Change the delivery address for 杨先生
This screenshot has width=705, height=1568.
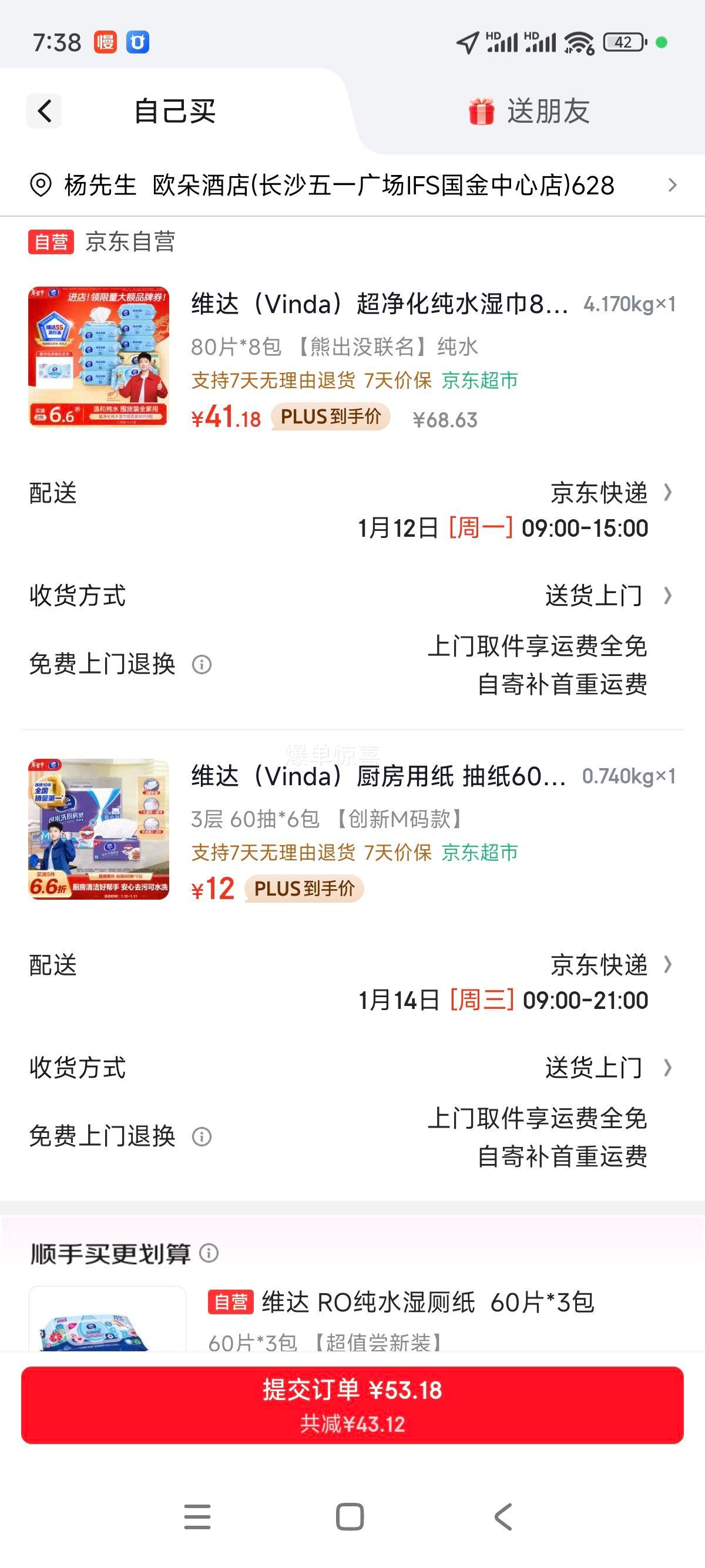point(352,185)
